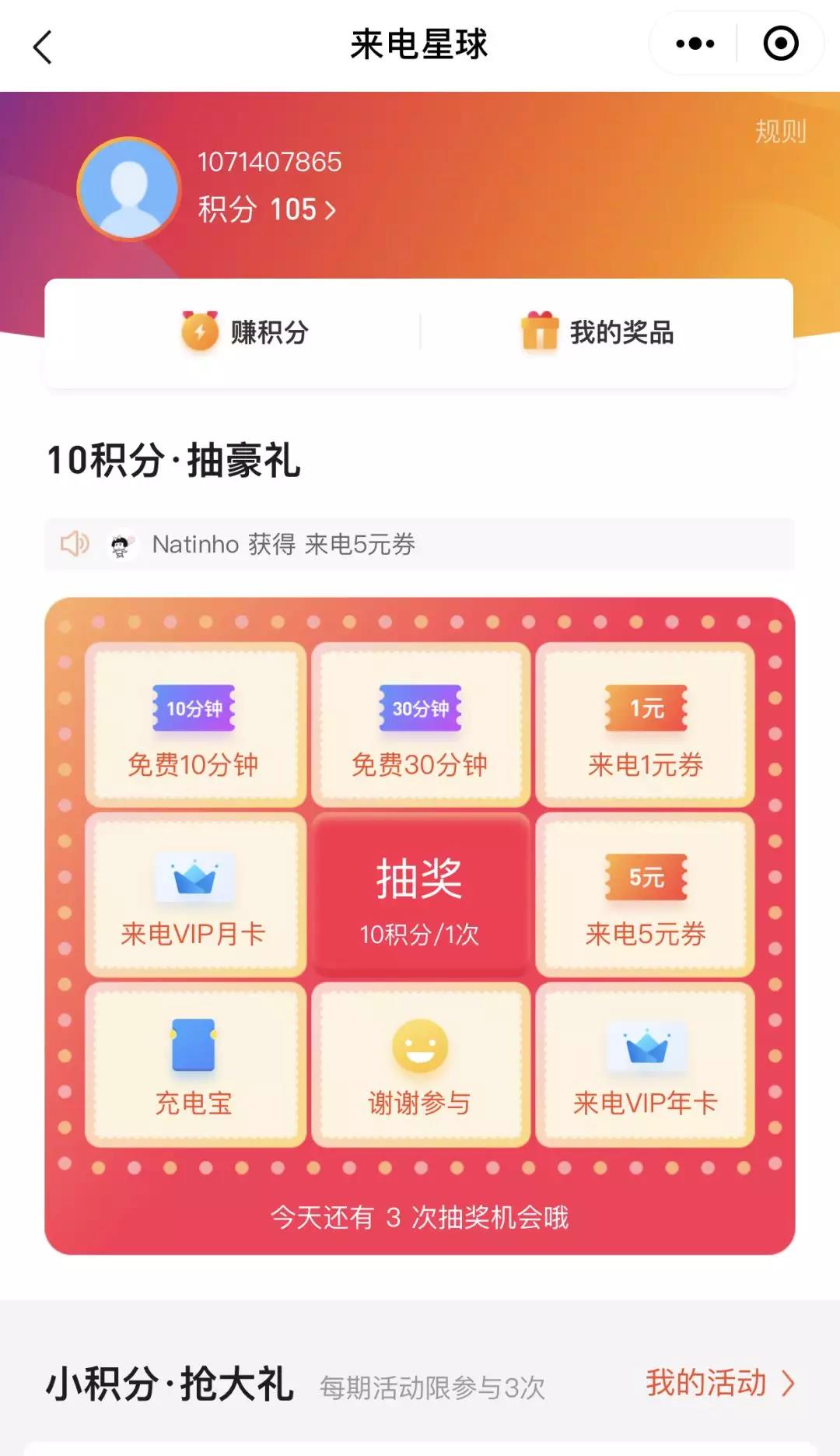The height and width of the screenshot is (1456, 840).
Task: Tap 抽奖 to draw for 10 points
Action: pyautogui.click(x=420, y=895)
